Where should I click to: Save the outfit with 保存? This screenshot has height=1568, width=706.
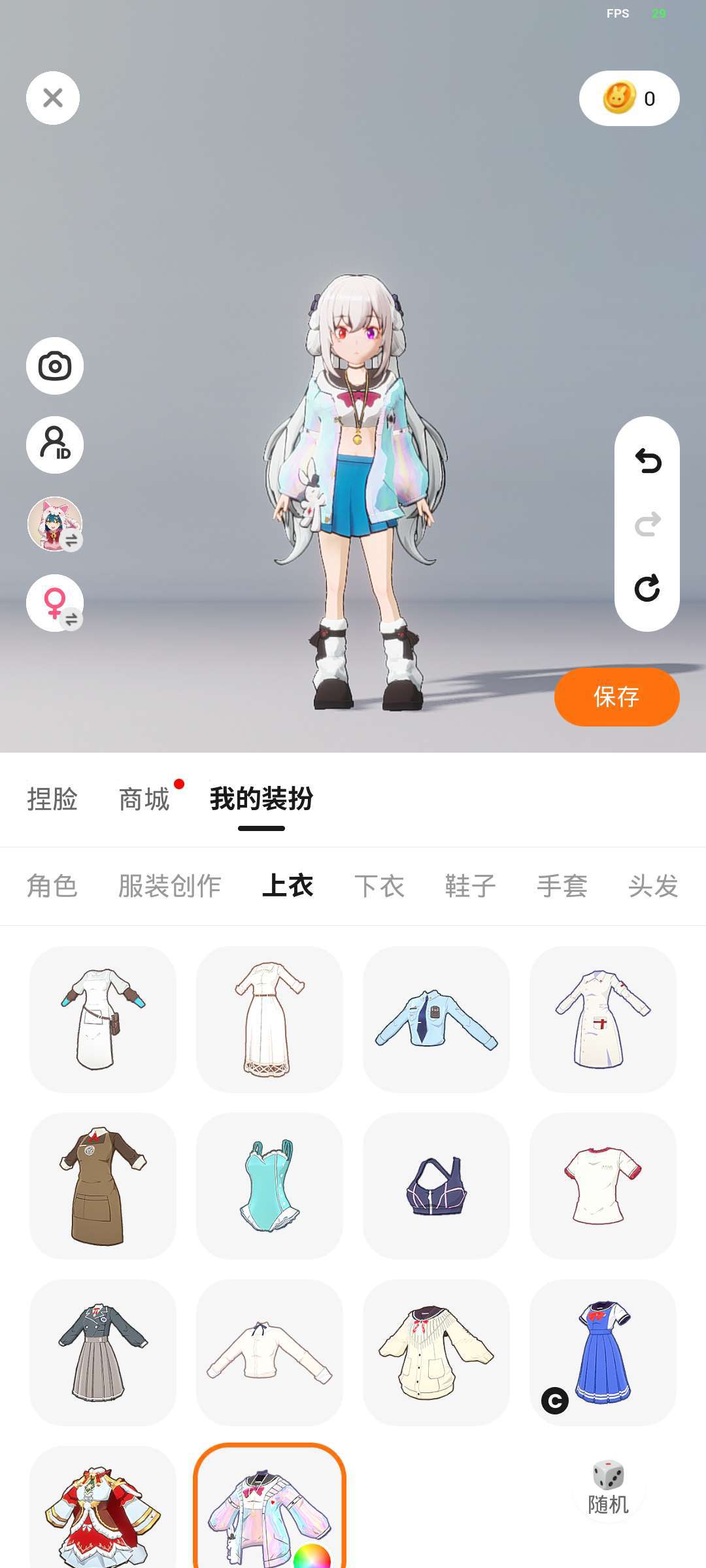pos(616,697)
